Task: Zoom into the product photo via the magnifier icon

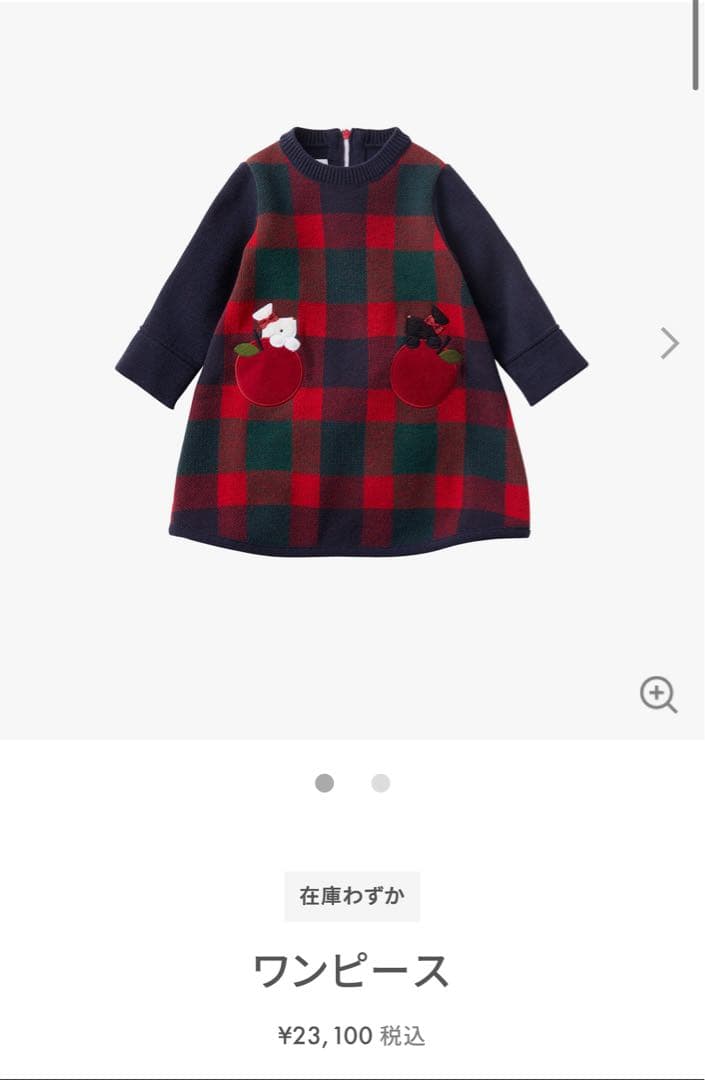Action: point(658,694)
